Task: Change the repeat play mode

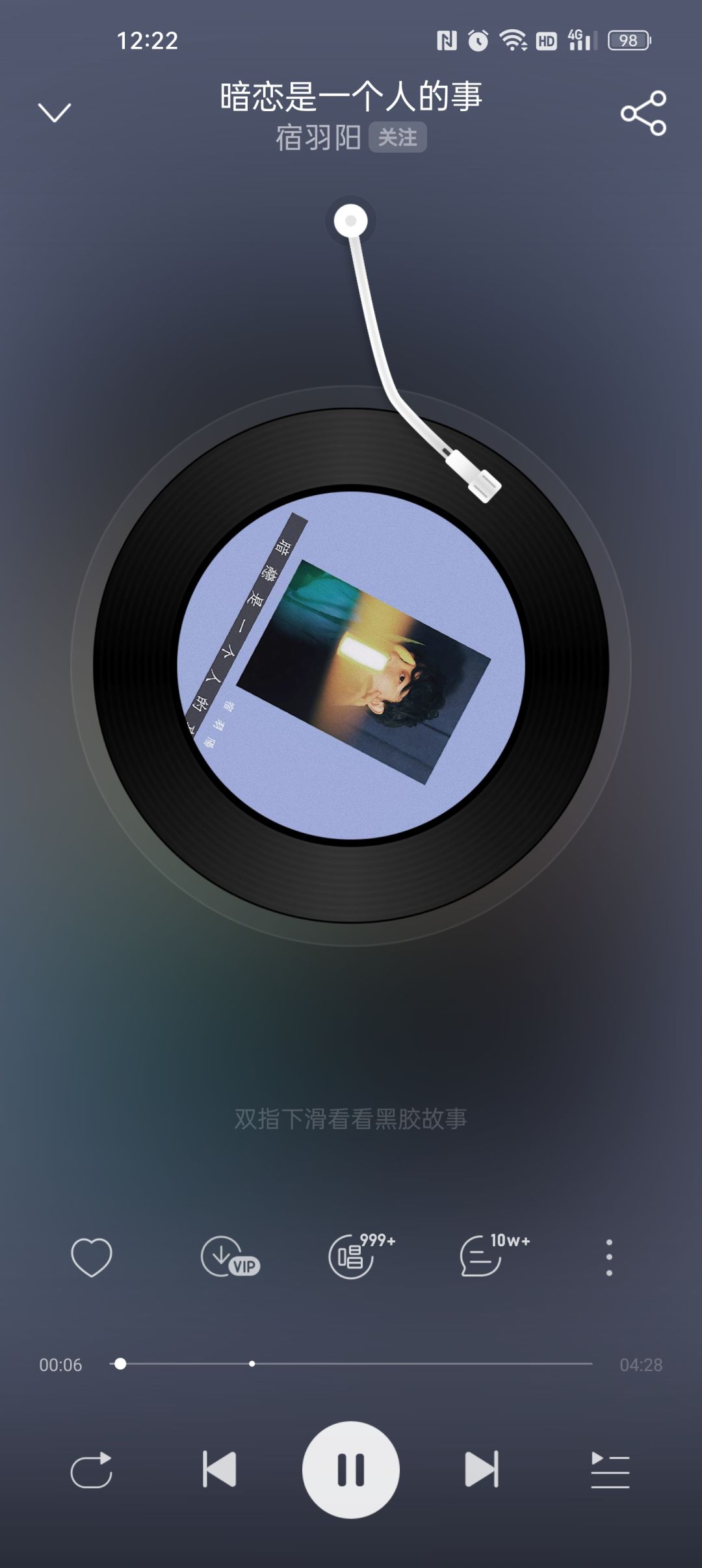Action: coord(92,1470)
